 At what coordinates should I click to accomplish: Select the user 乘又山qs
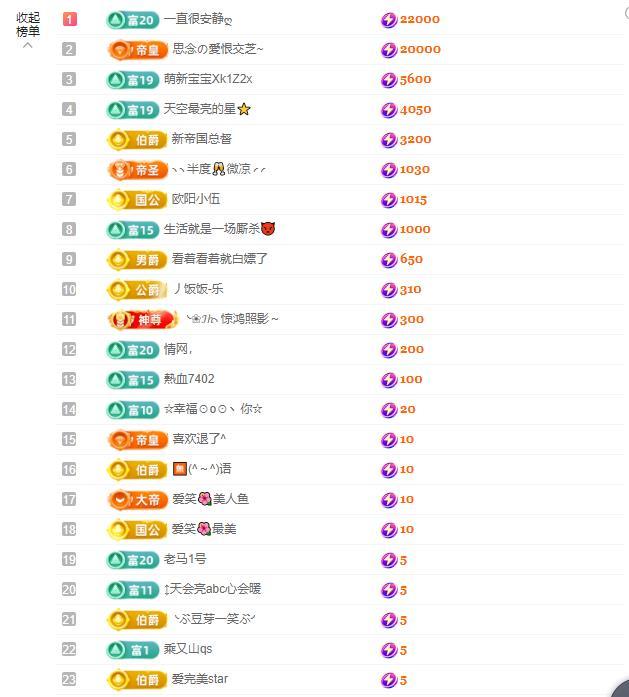pos(188,649)
